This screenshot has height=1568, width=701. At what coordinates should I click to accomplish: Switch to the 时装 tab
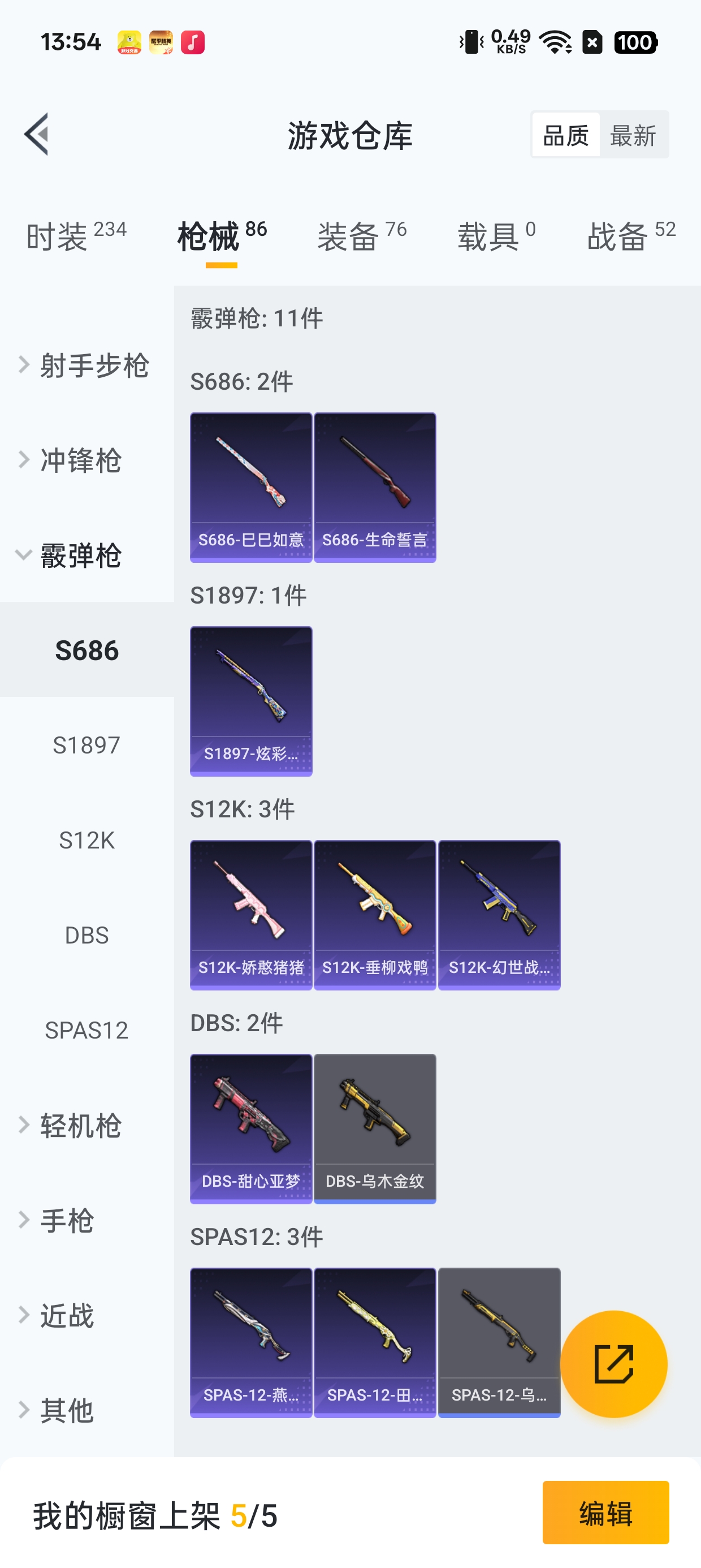(x=76, y=236)
